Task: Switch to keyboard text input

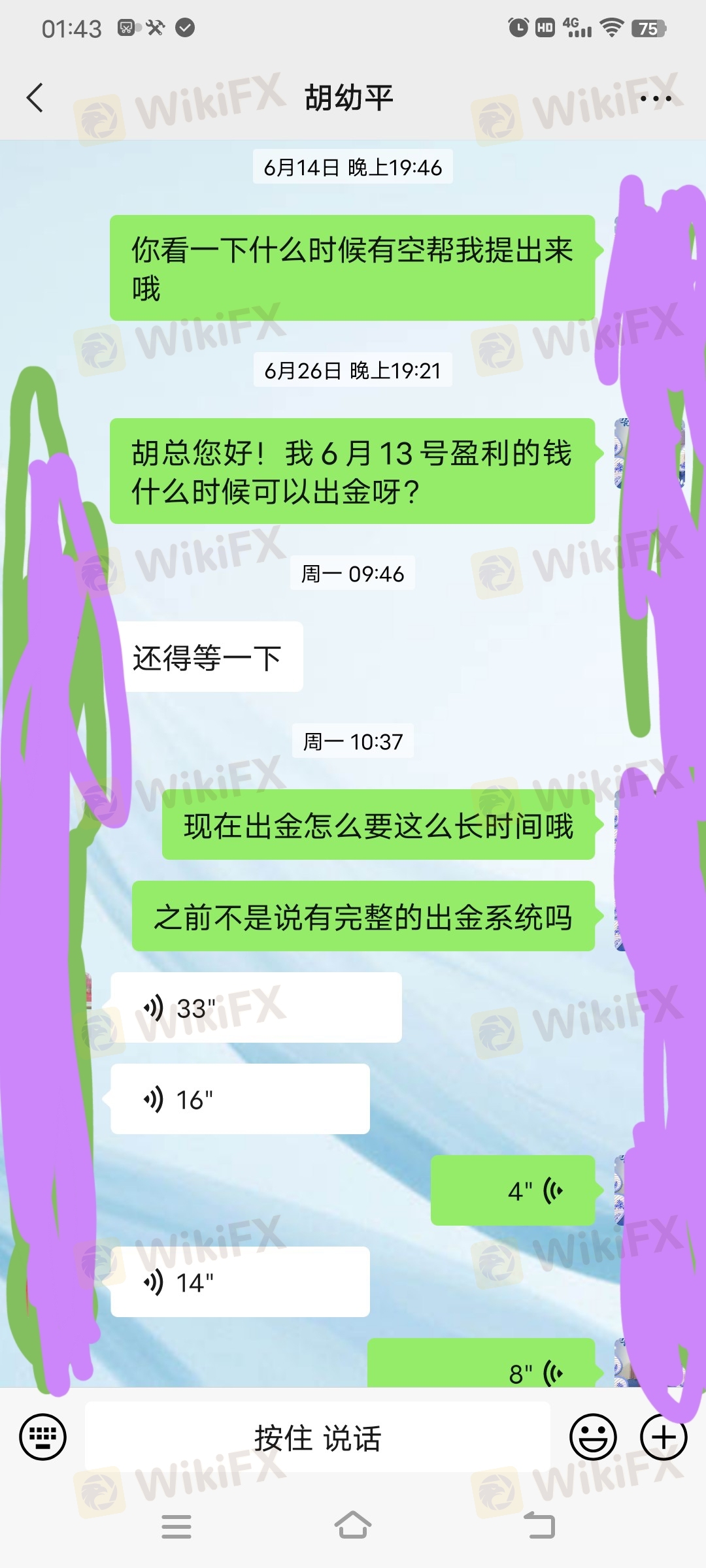Action: click(x=43, y=1437)
